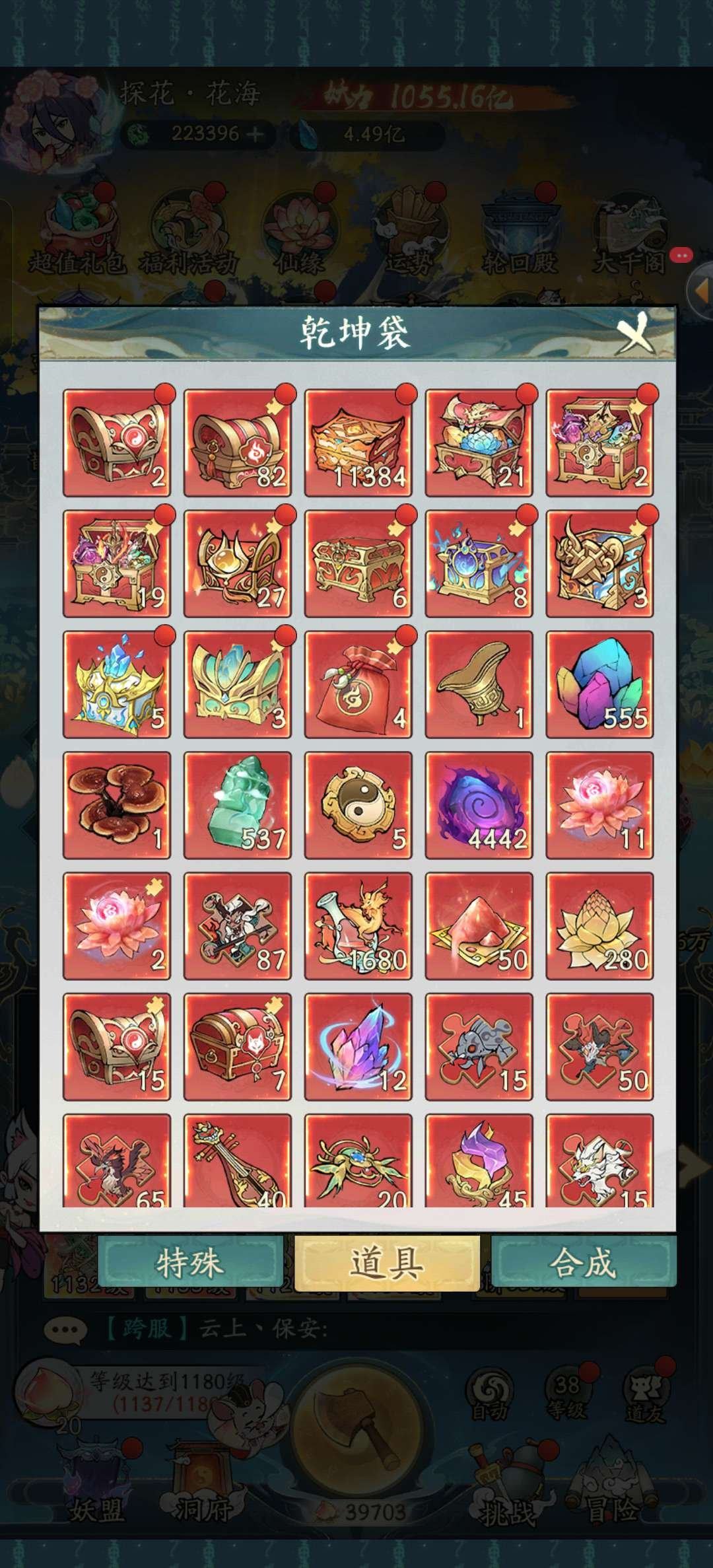Select the puzzle fragment item with count 87
713x1568 pixels.
pos(238,926)
